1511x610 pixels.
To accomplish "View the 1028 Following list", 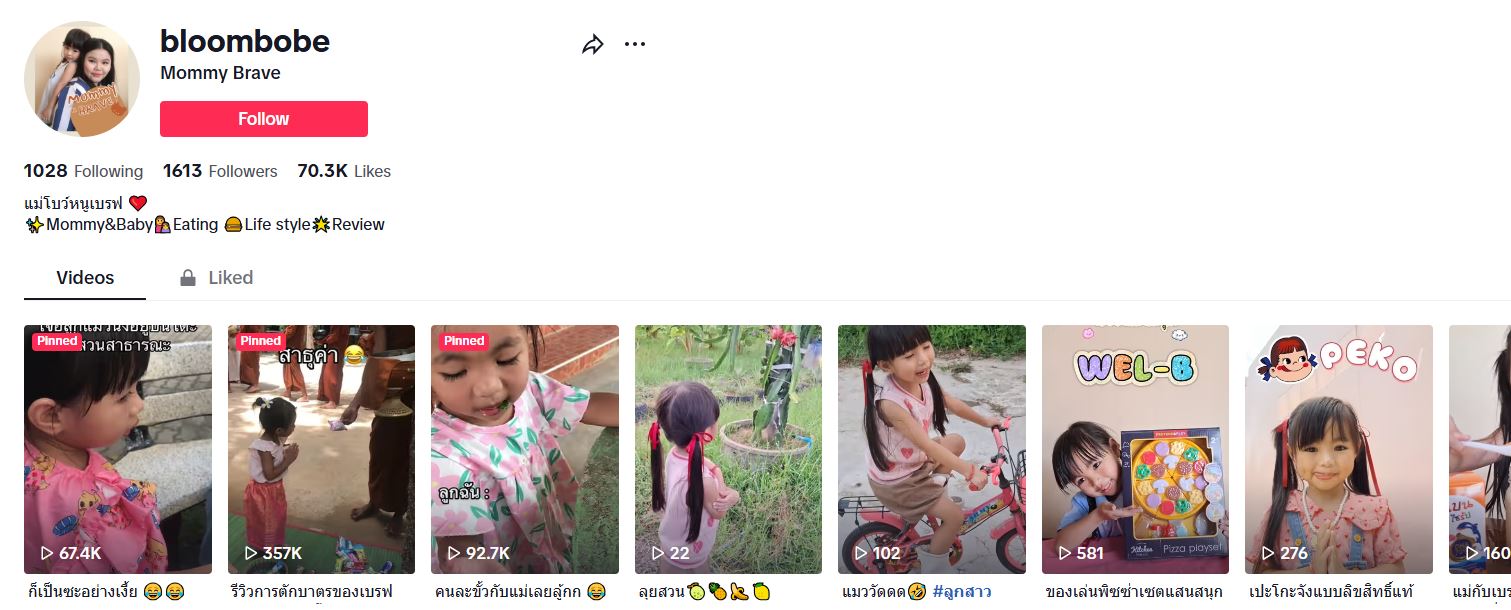I will pos(84,171).
